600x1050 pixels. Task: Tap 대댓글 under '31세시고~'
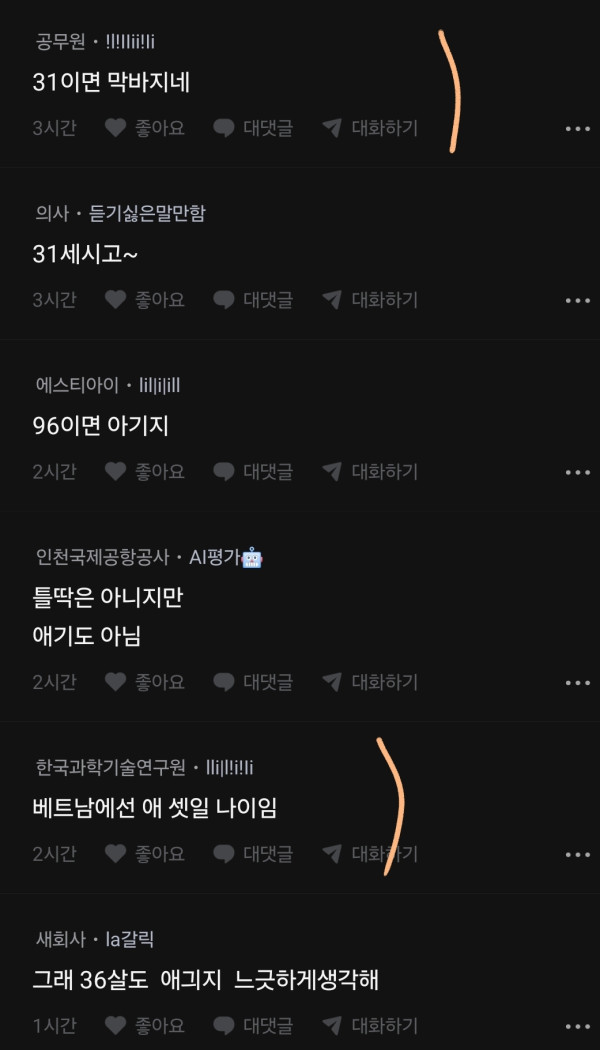coord(253,300)
